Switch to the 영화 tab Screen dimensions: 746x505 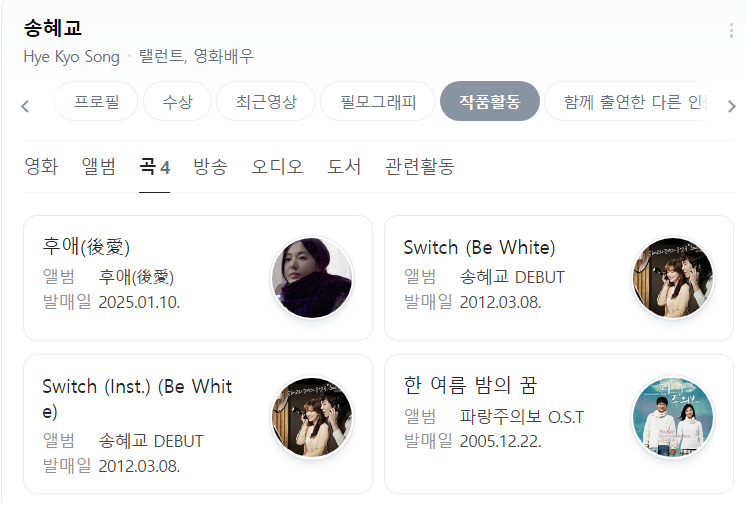point(41,166)
